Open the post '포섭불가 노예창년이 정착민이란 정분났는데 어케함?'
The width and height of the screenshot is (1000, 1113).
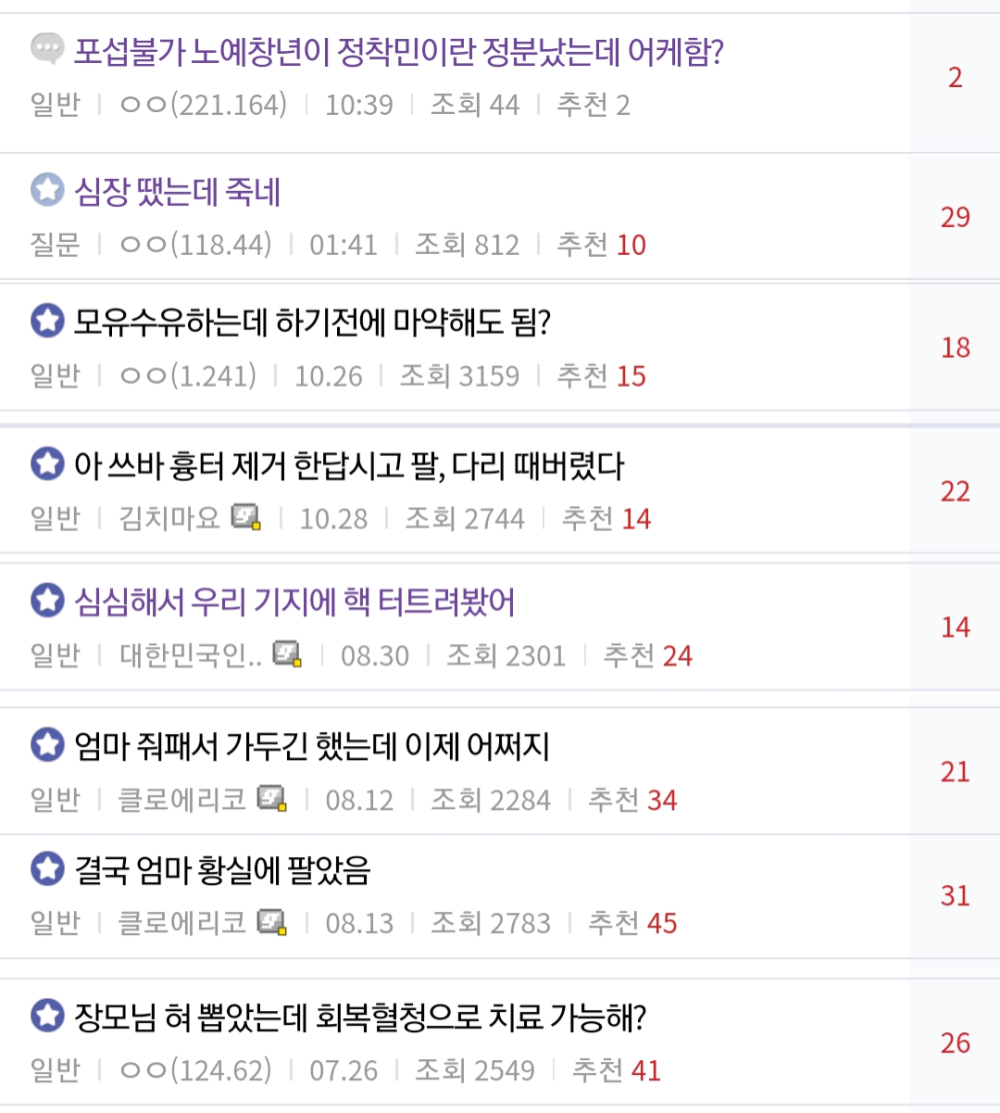tap(398, 50)
